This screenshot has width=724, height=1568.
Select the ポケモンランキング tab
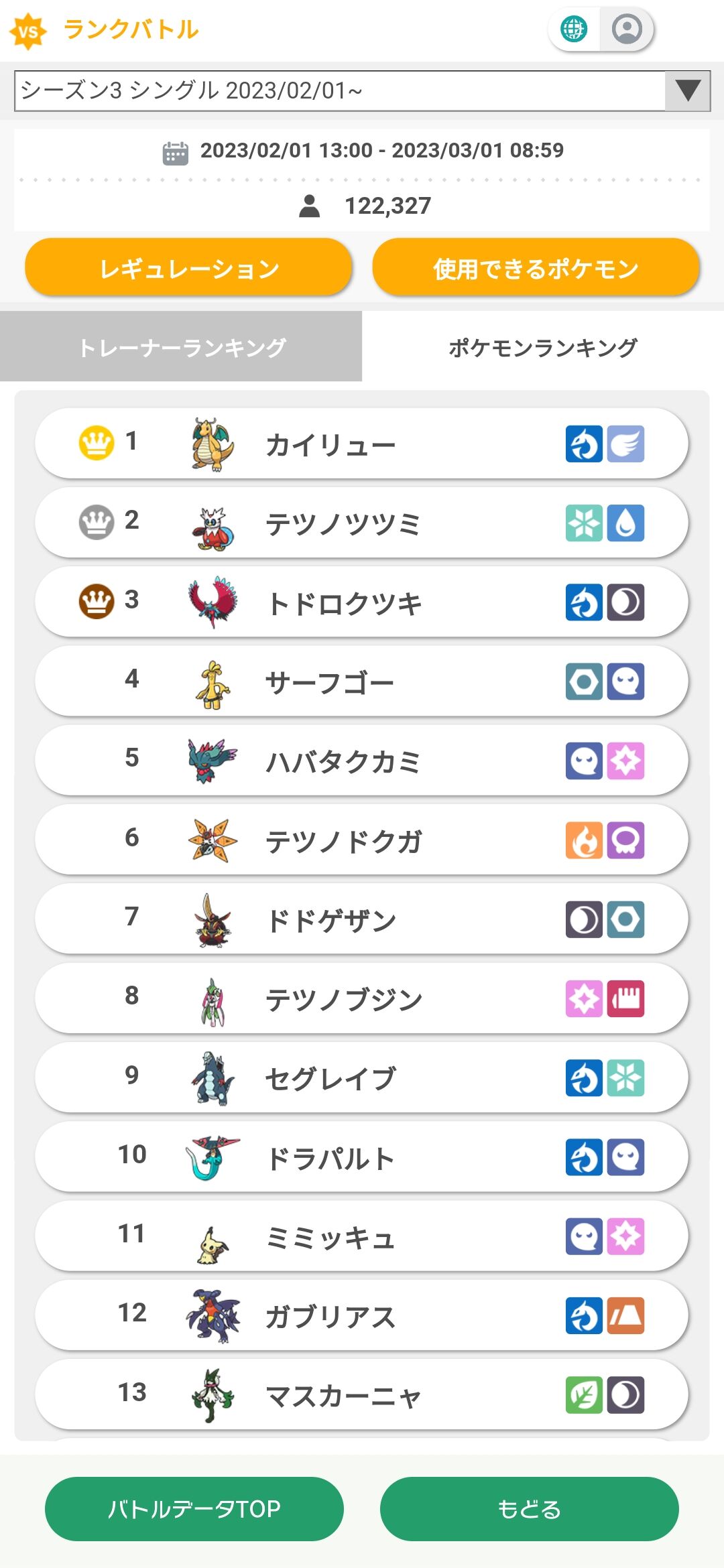coord(543,346)
